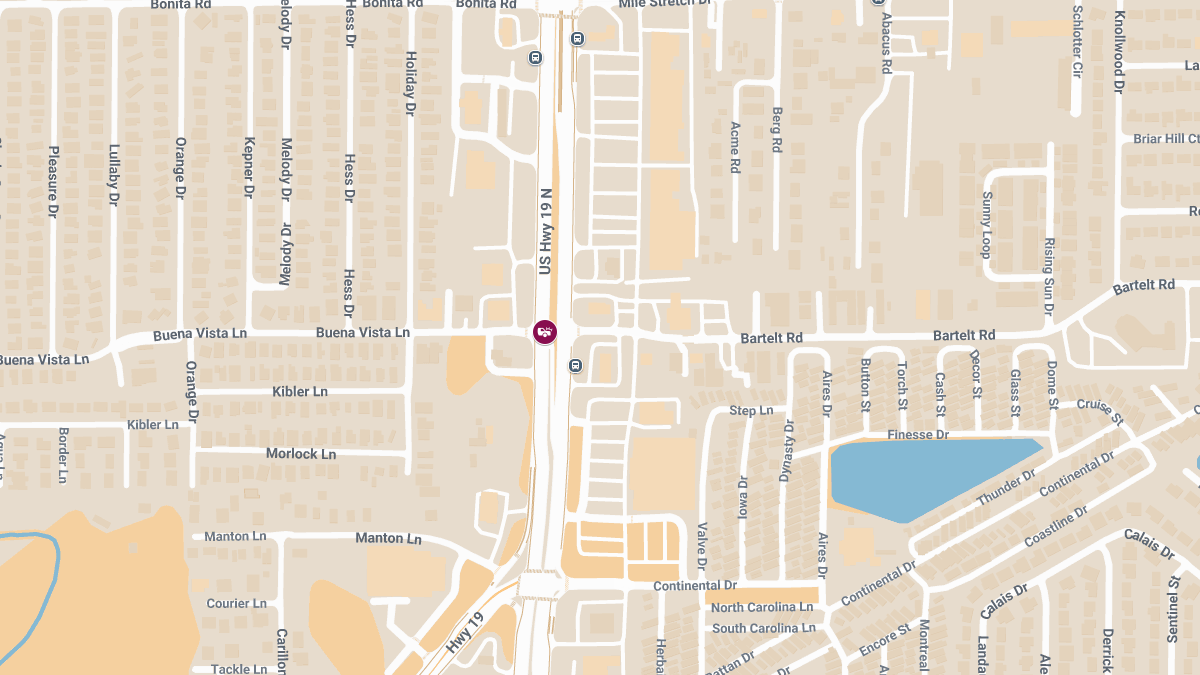Tap the maroon location marker on US Hwy 19 N
The image size is (1200, 675).
(544, 332)
